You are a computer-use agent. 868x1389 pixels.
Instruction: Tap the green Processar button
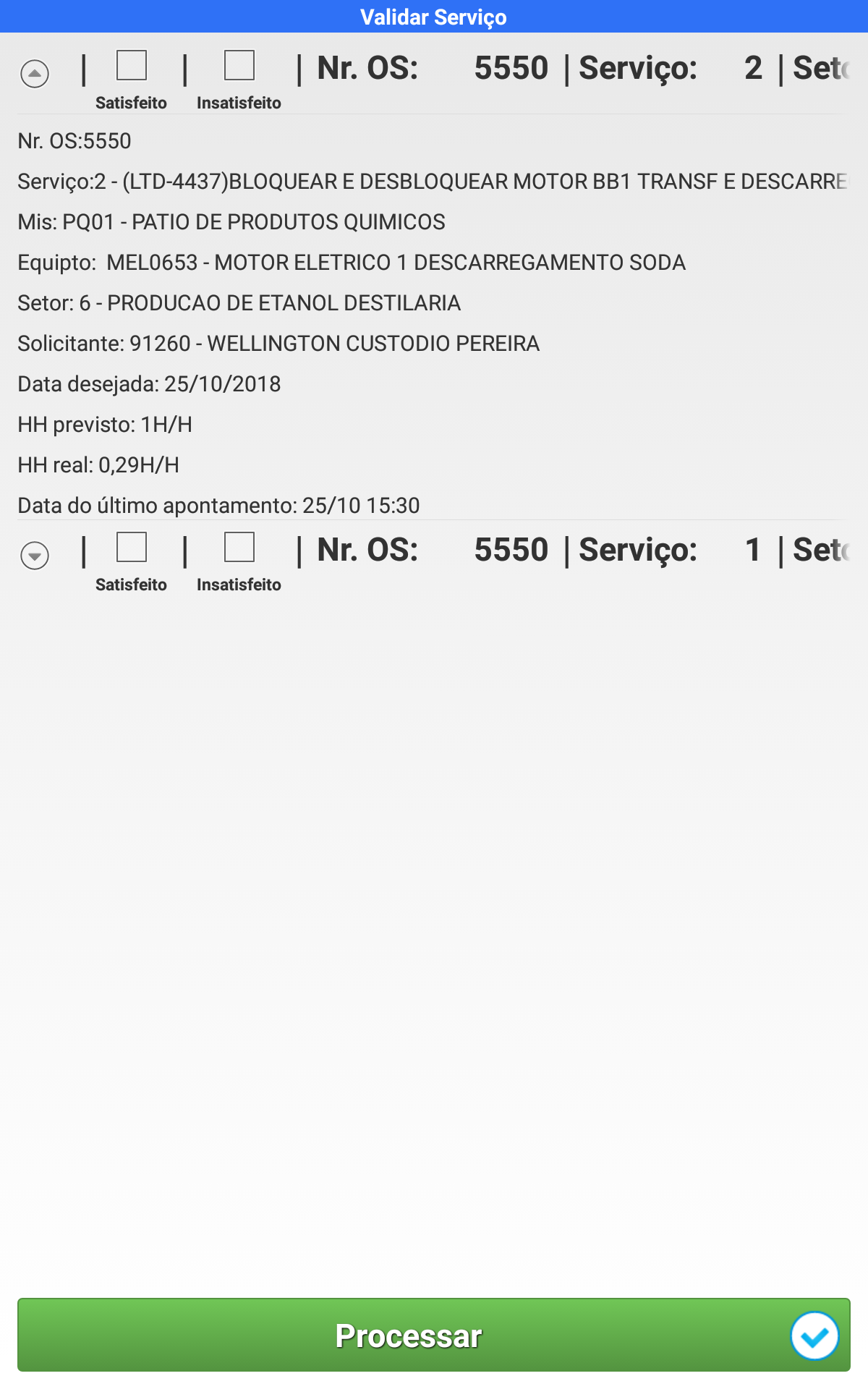coord(433,1335)
